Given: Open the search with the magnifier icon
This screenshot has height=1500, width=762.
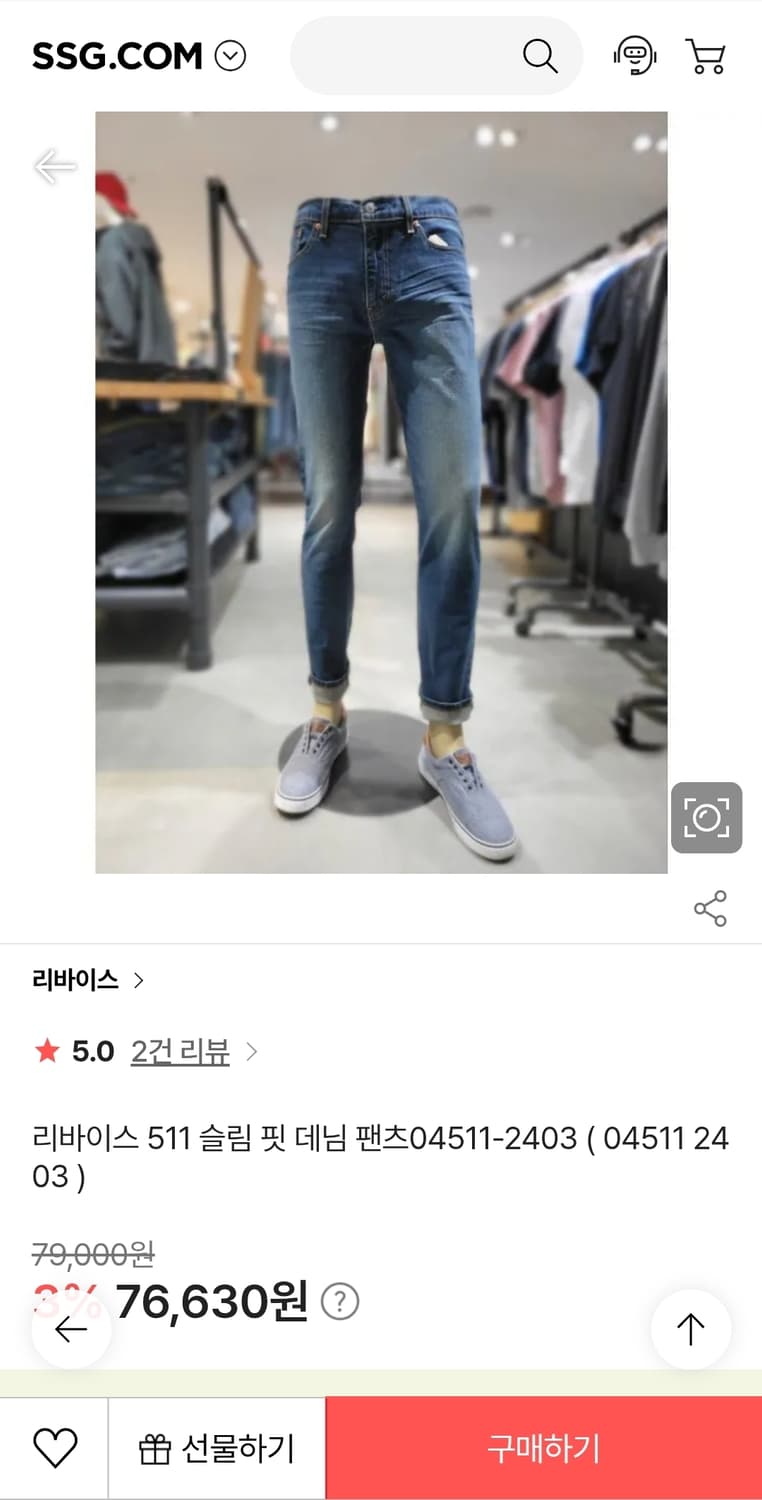Looking at the screenshot, I should pyautogui.click(x=540, y=56).
